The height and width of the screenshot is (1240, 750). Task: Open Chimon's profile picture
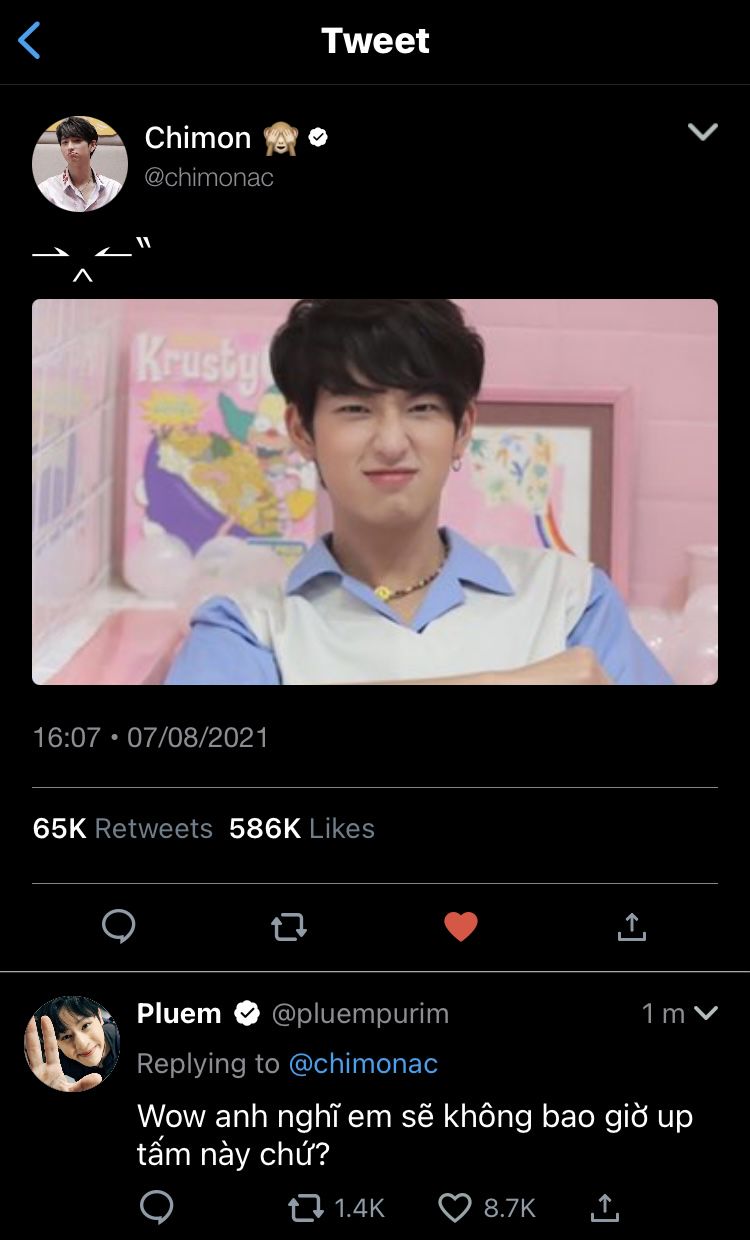[x=80, y=163]
